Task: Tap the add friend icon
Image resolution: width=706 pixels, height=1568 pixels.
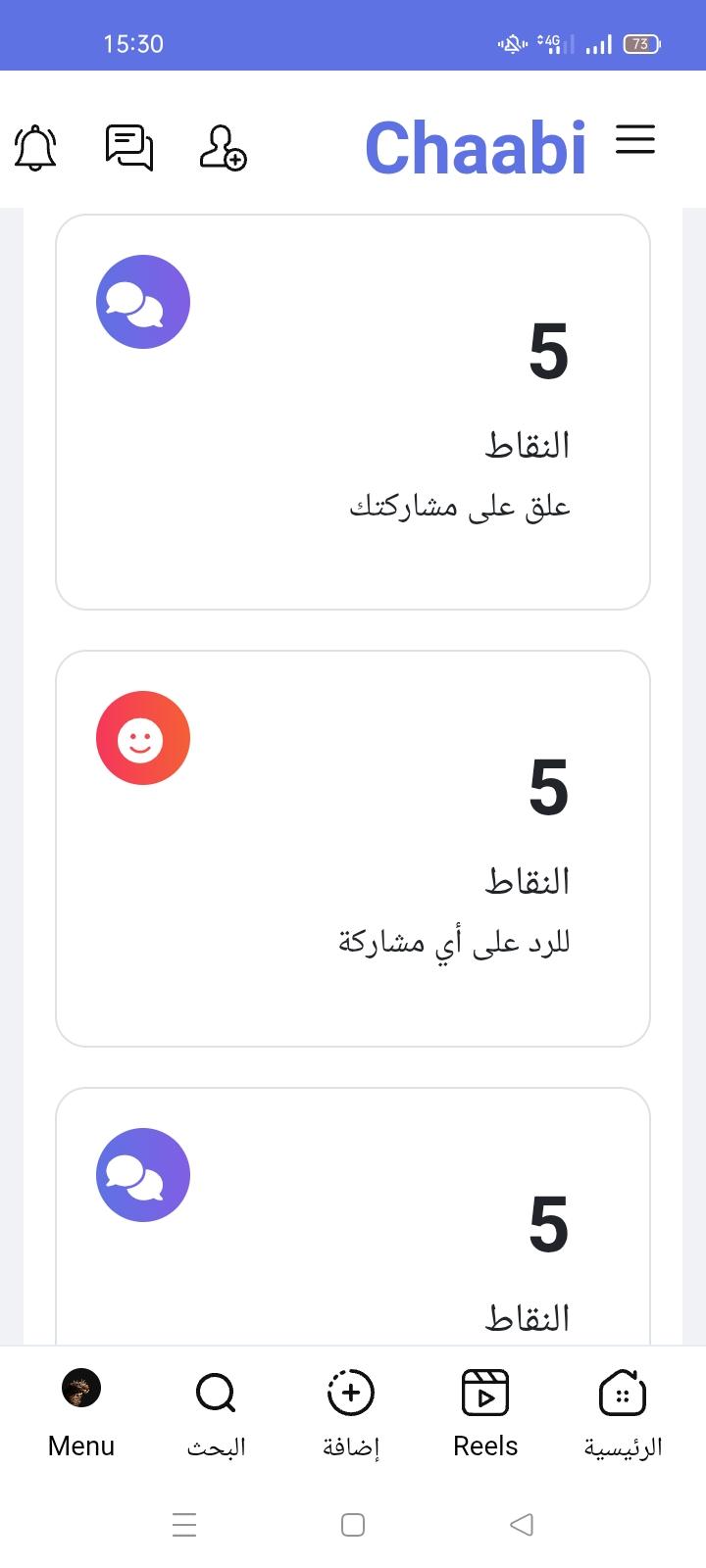Action: [x=223, y=148]
